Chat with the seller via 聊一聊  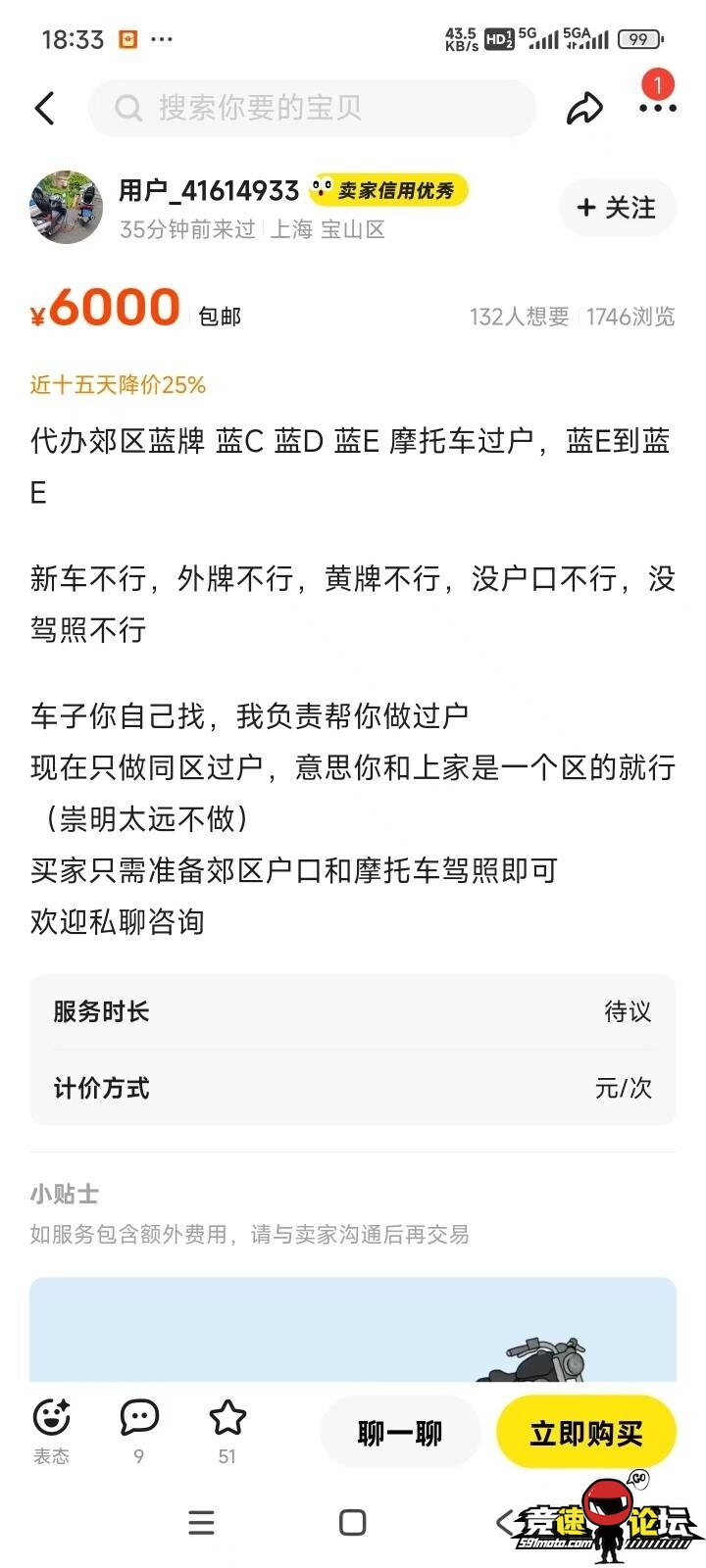[x=400, y=1433]
